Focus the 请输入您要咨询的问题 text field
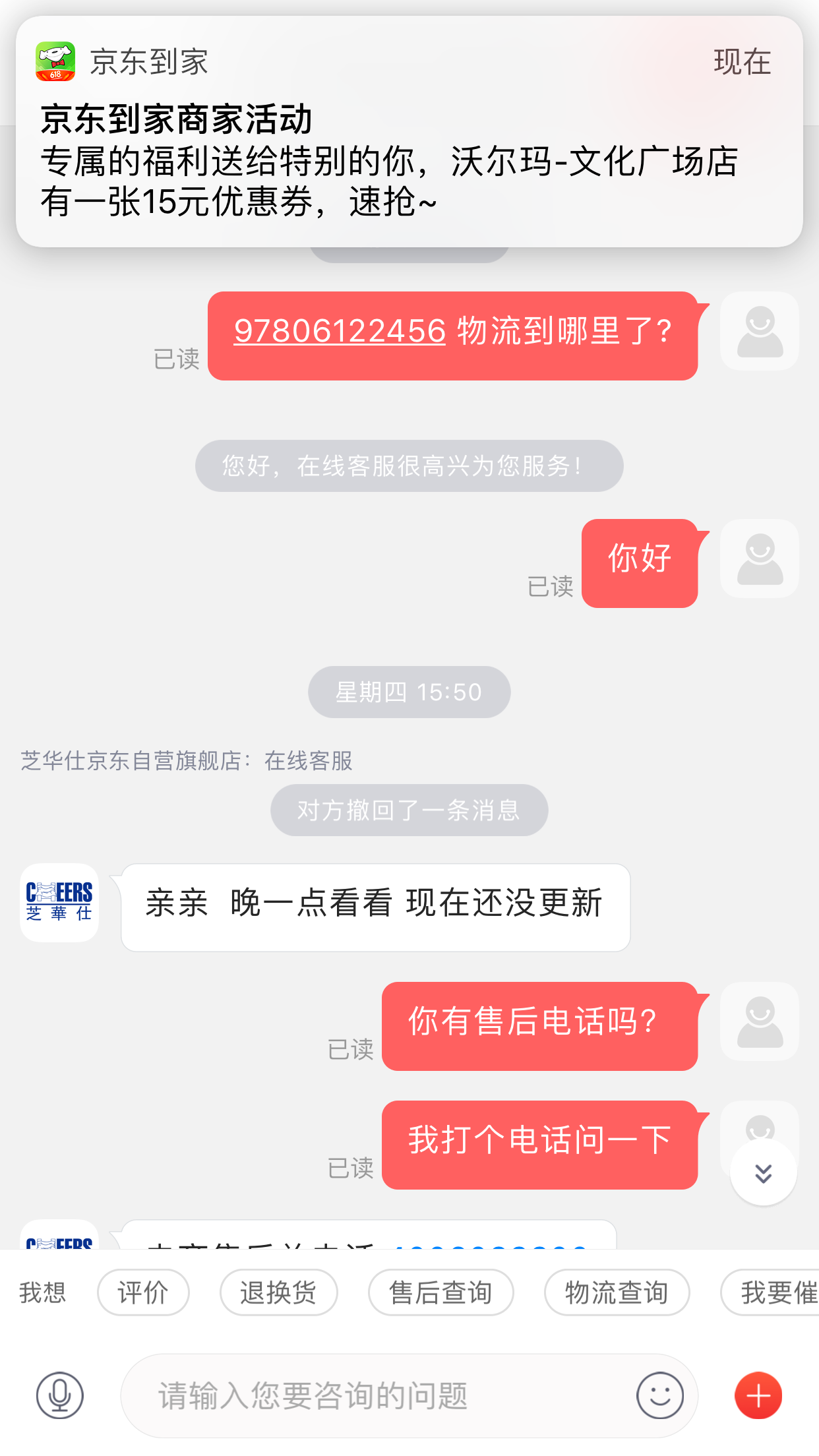Image resolution: width=819 pixels, height=1456 pixels. tap(376, 1395)
